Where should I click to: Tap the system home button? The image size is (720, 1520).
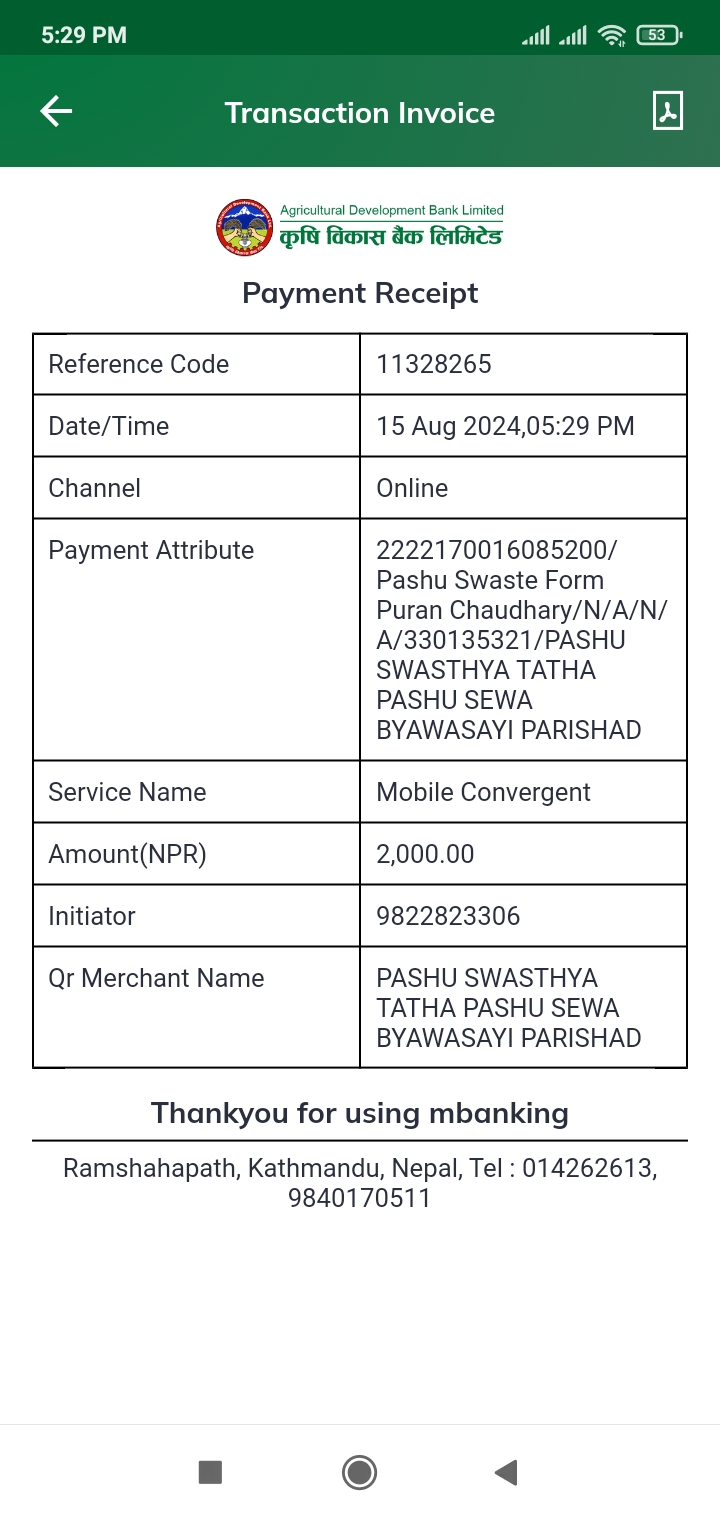[359, 1472]
